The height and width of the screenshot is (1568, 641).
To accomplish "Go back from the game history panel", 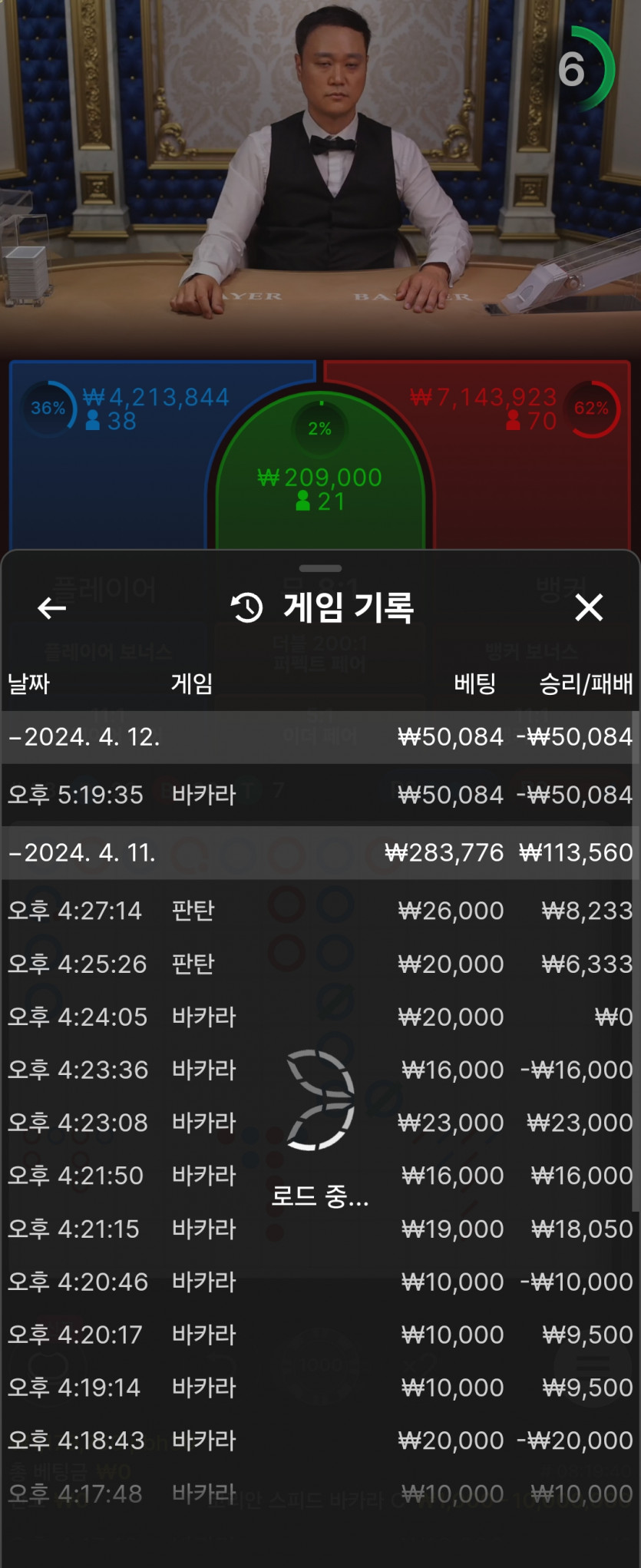I will [x=51, y=608].
